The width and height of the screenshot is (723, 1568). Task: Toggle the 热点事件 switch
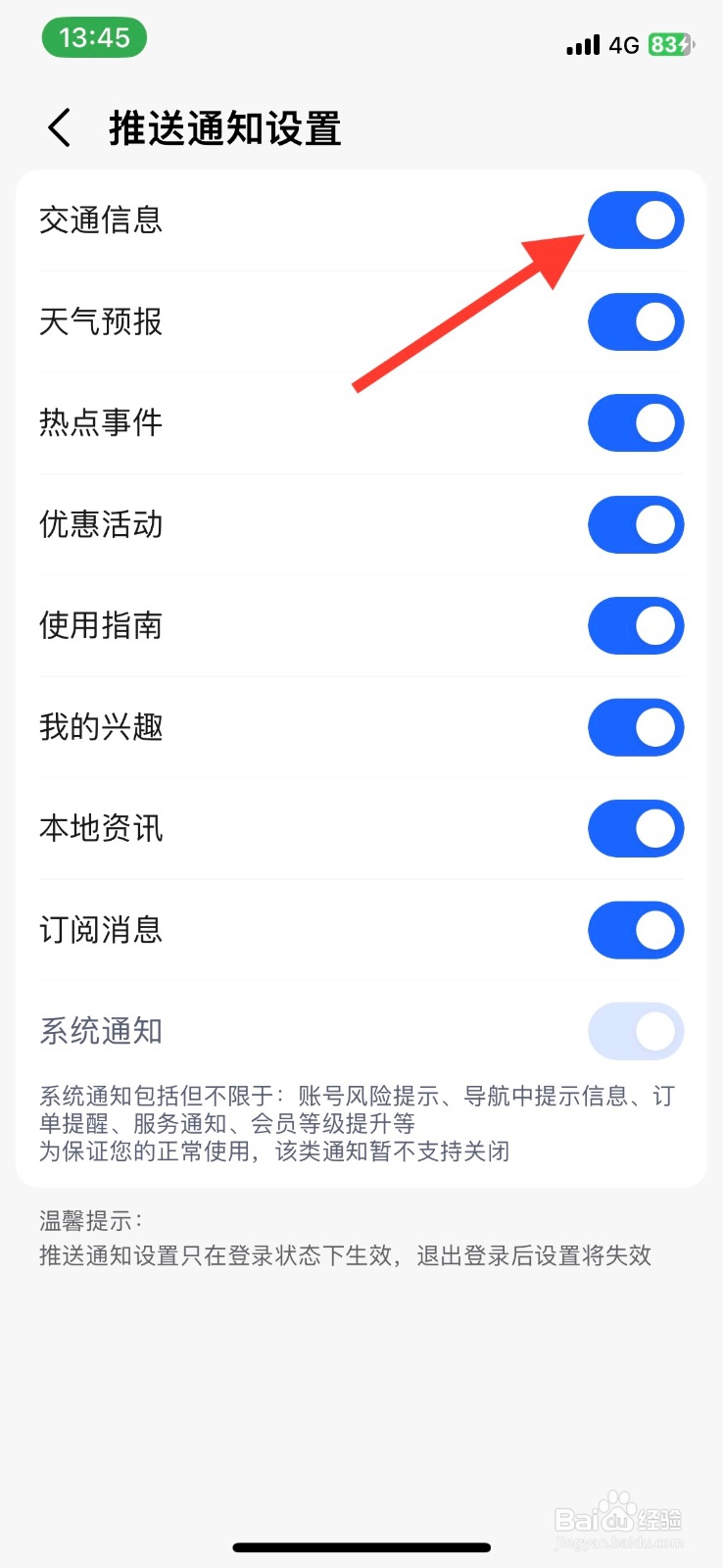636,423
